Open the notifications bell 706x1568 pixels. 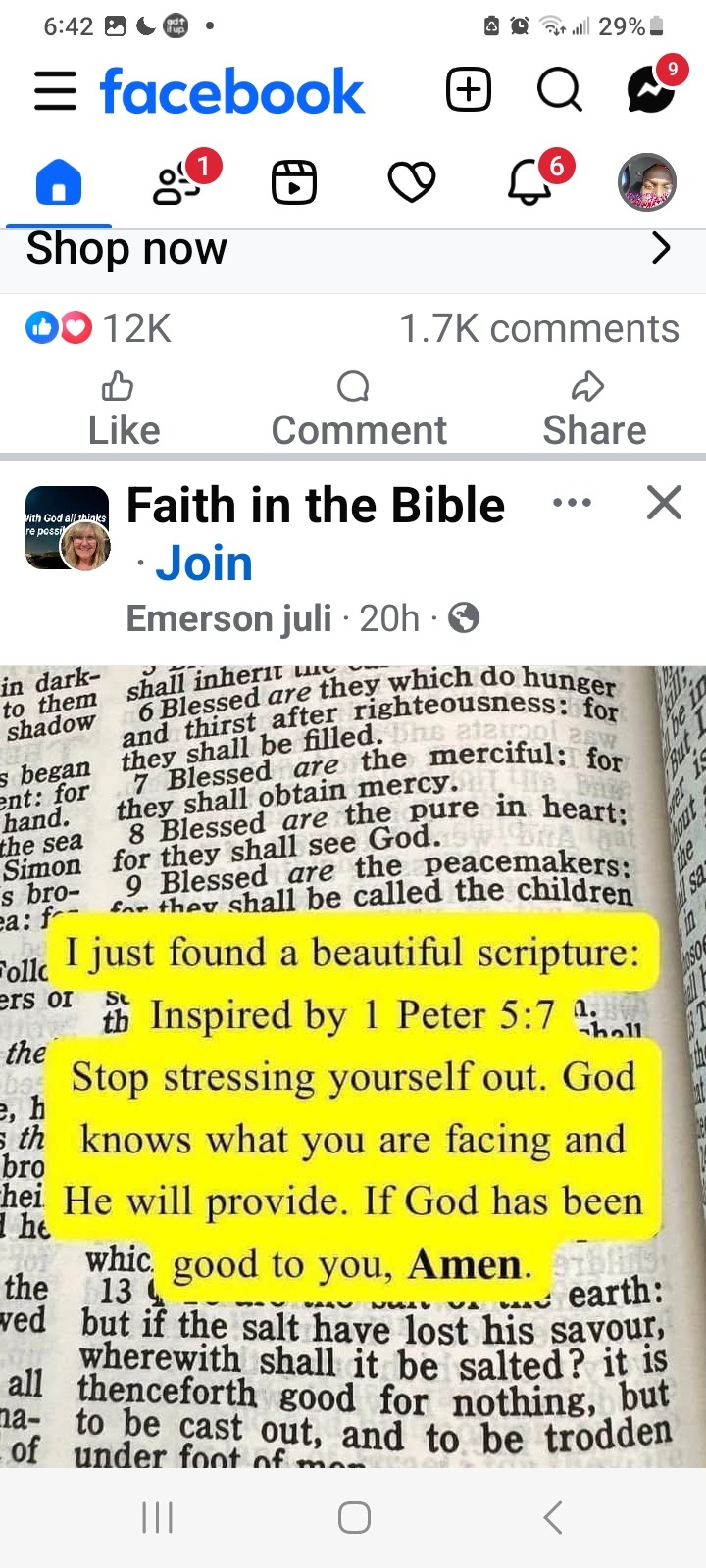[529, 182]
